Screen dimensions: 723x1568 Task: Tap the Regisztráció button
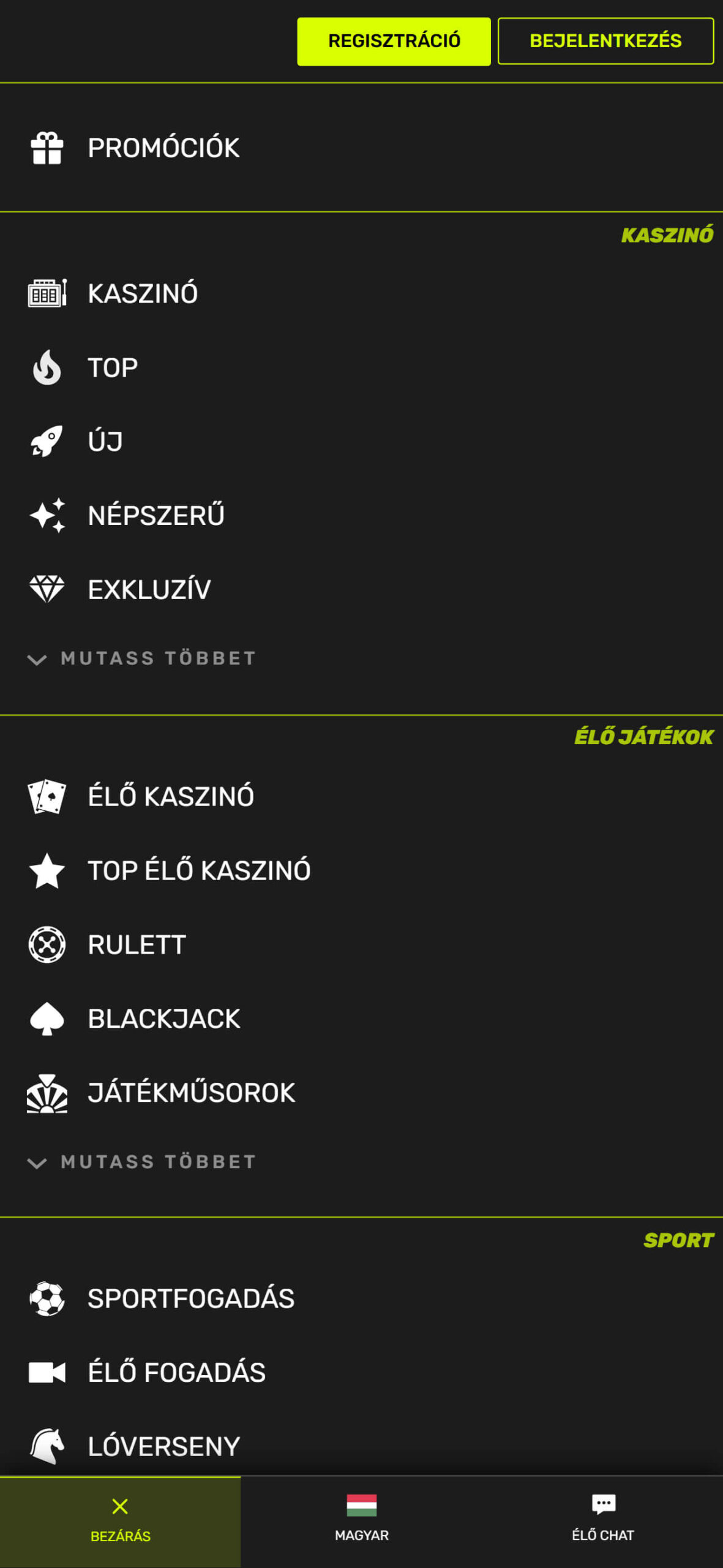tap(394, 41)
